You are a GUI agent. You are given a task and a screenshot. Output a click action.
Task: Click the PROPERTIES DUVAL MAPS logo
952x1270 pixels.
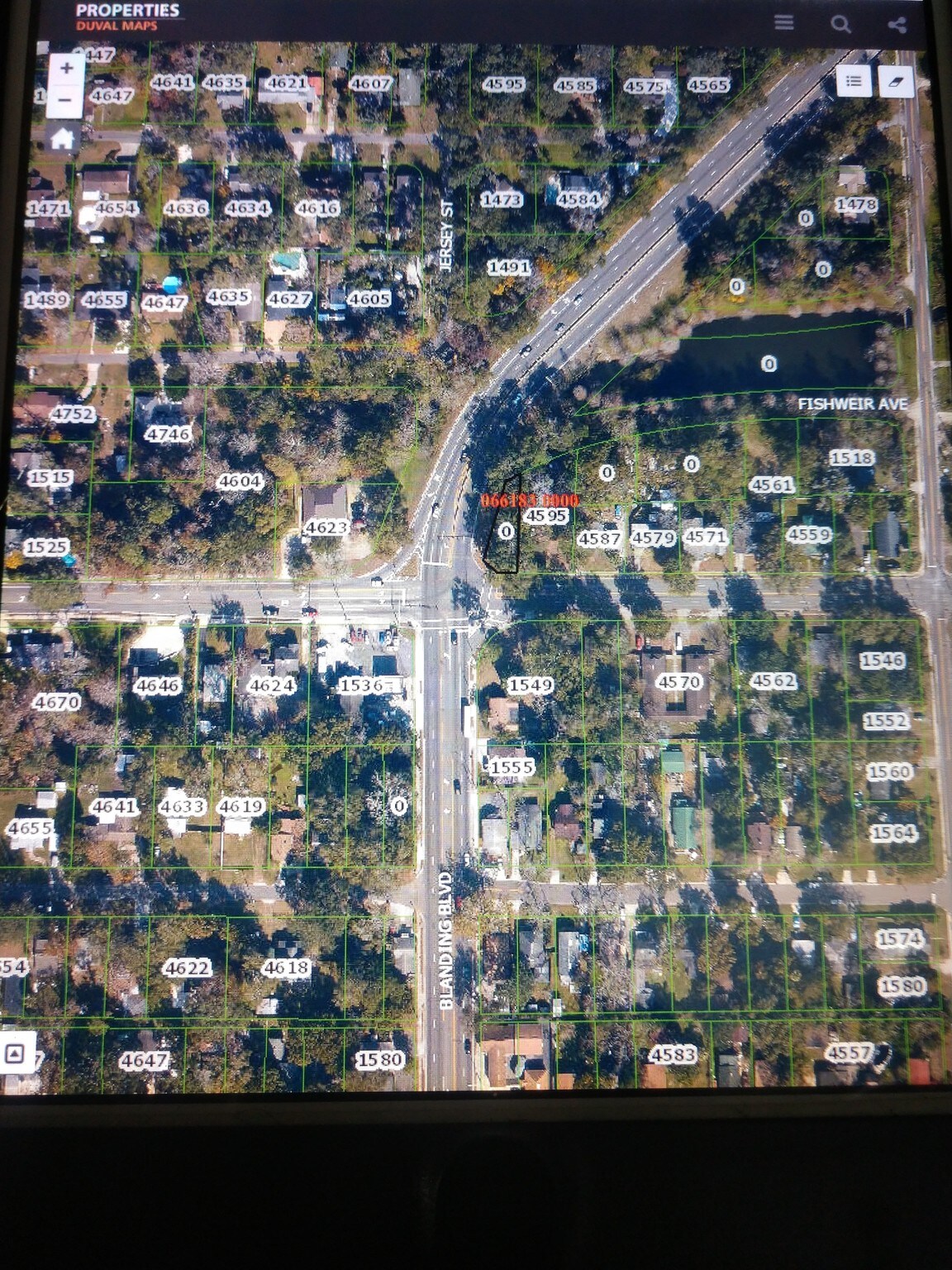coord(128,18)
